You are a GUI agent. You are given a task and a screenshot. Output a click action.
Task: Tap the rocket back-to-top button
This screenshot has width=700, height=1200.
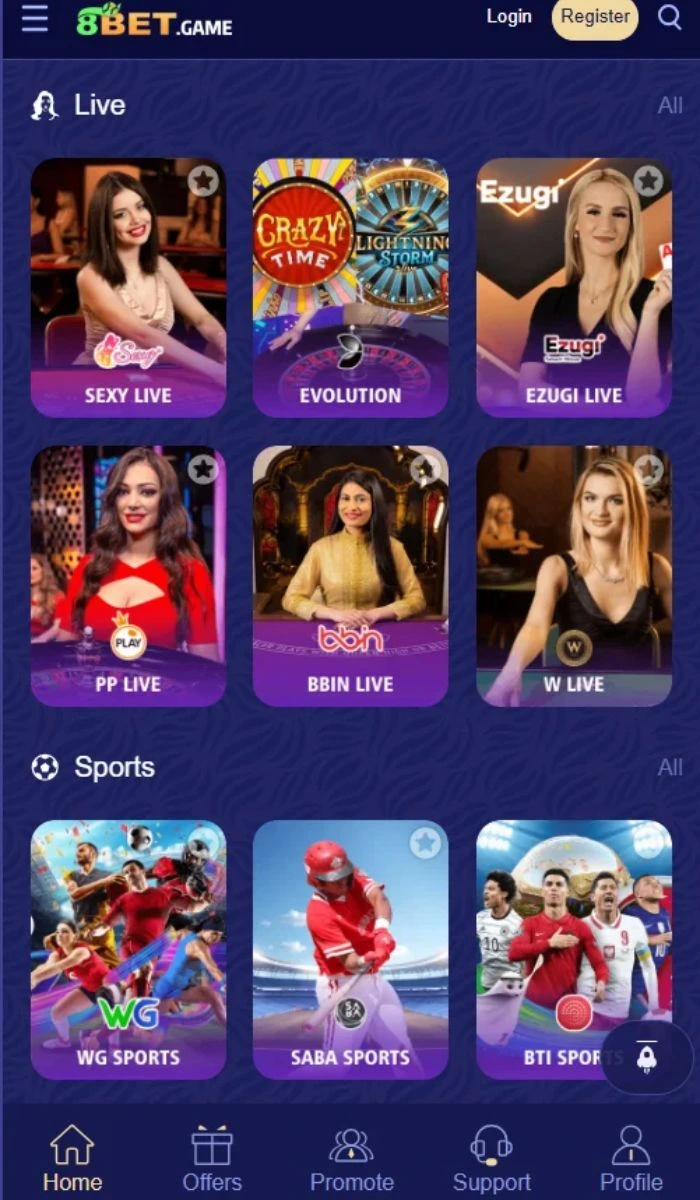coord(646,1057)
